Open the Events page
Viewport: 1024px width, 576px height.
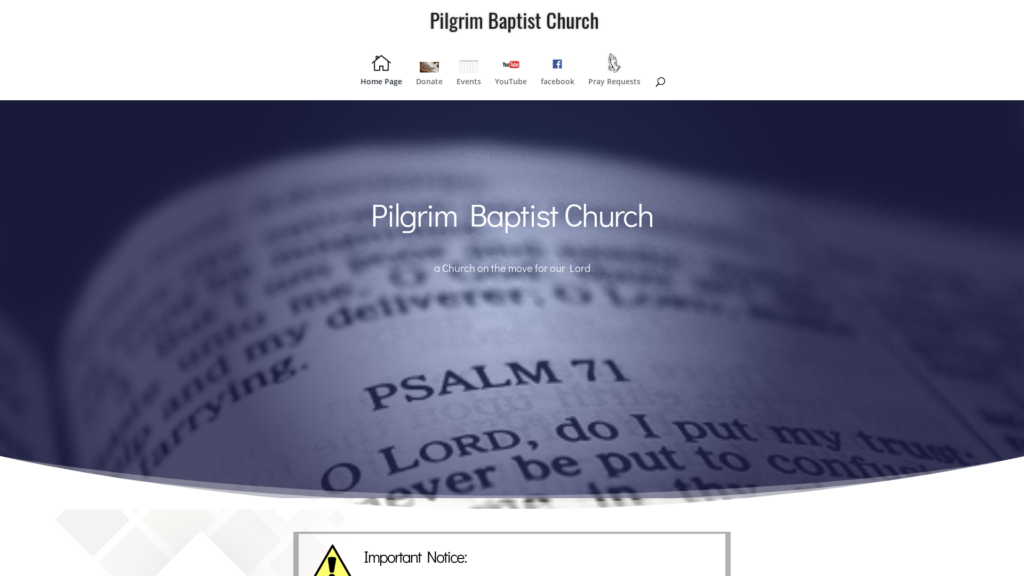468,73
